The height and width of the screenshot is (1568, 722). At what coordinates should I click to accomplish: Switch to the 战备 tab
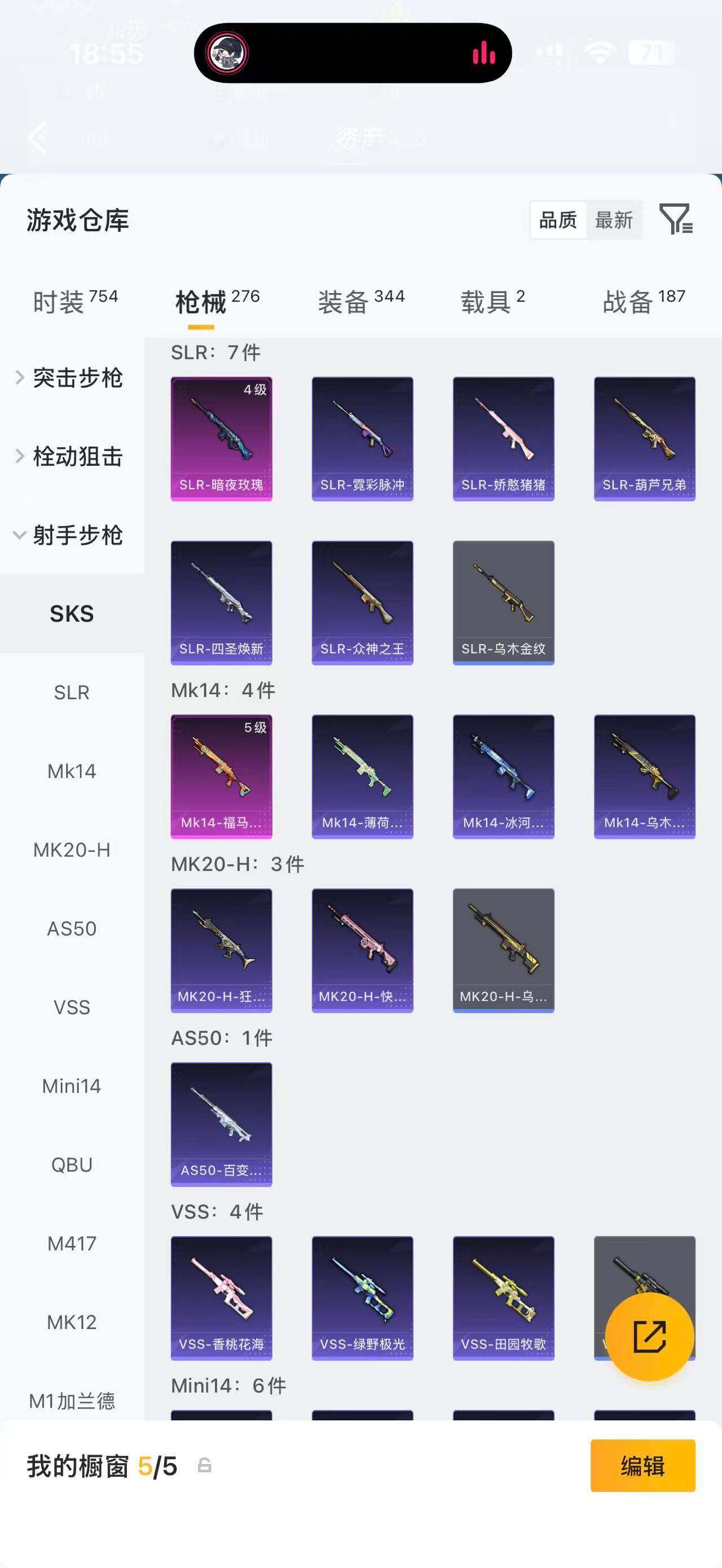coord(644,301)
